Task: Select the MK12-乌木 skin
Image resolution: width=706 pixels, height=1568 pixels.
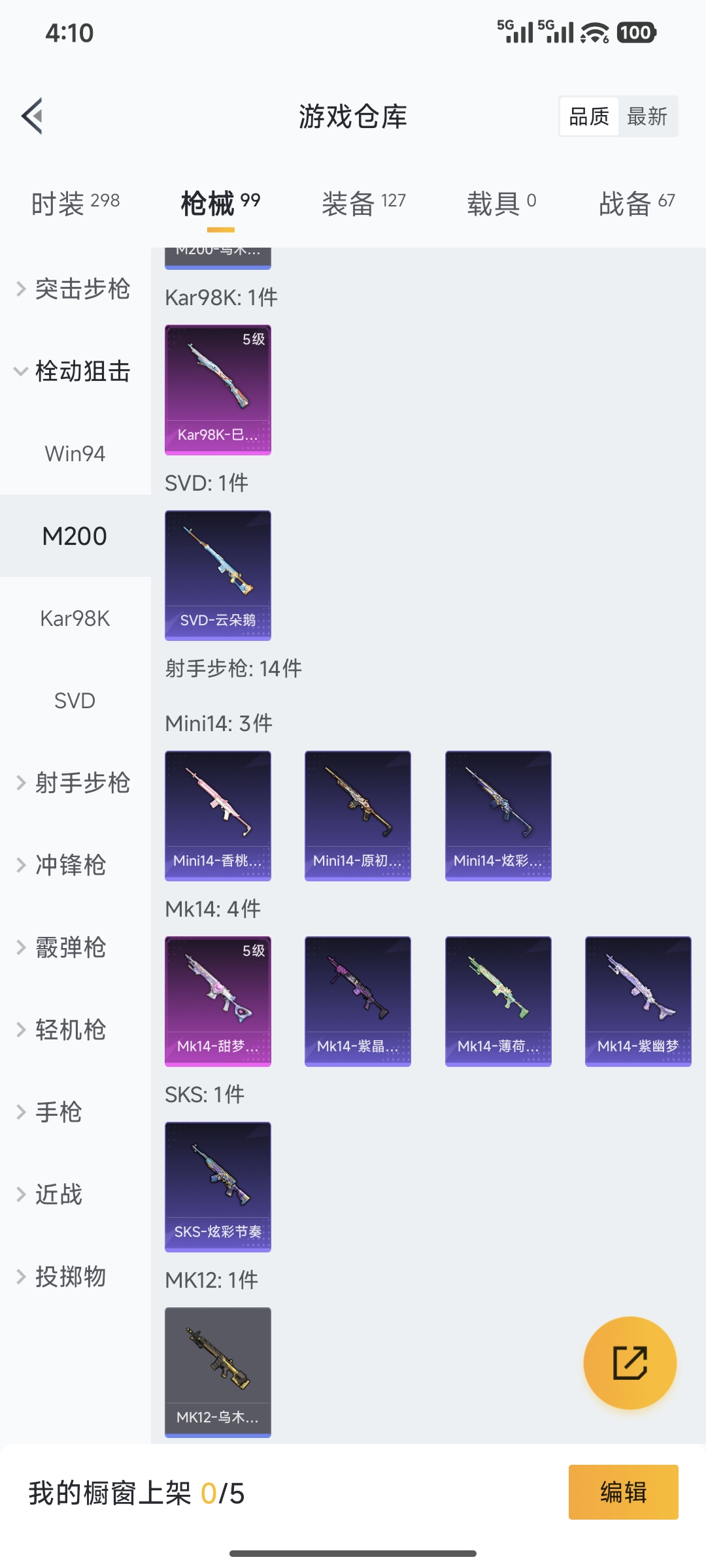Action: click(x=218, y=1371)
